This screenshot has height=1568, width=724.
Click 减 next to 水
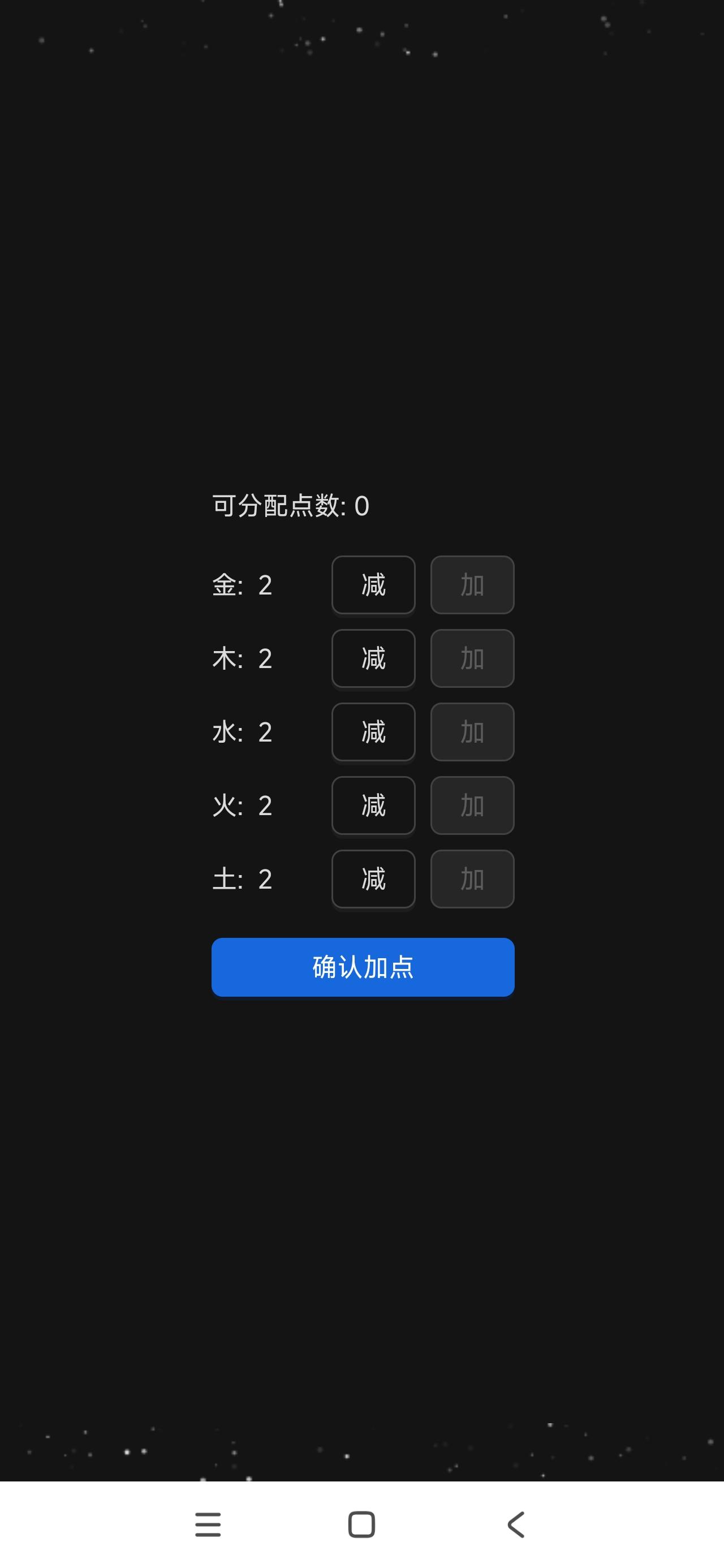click(373, 733)
